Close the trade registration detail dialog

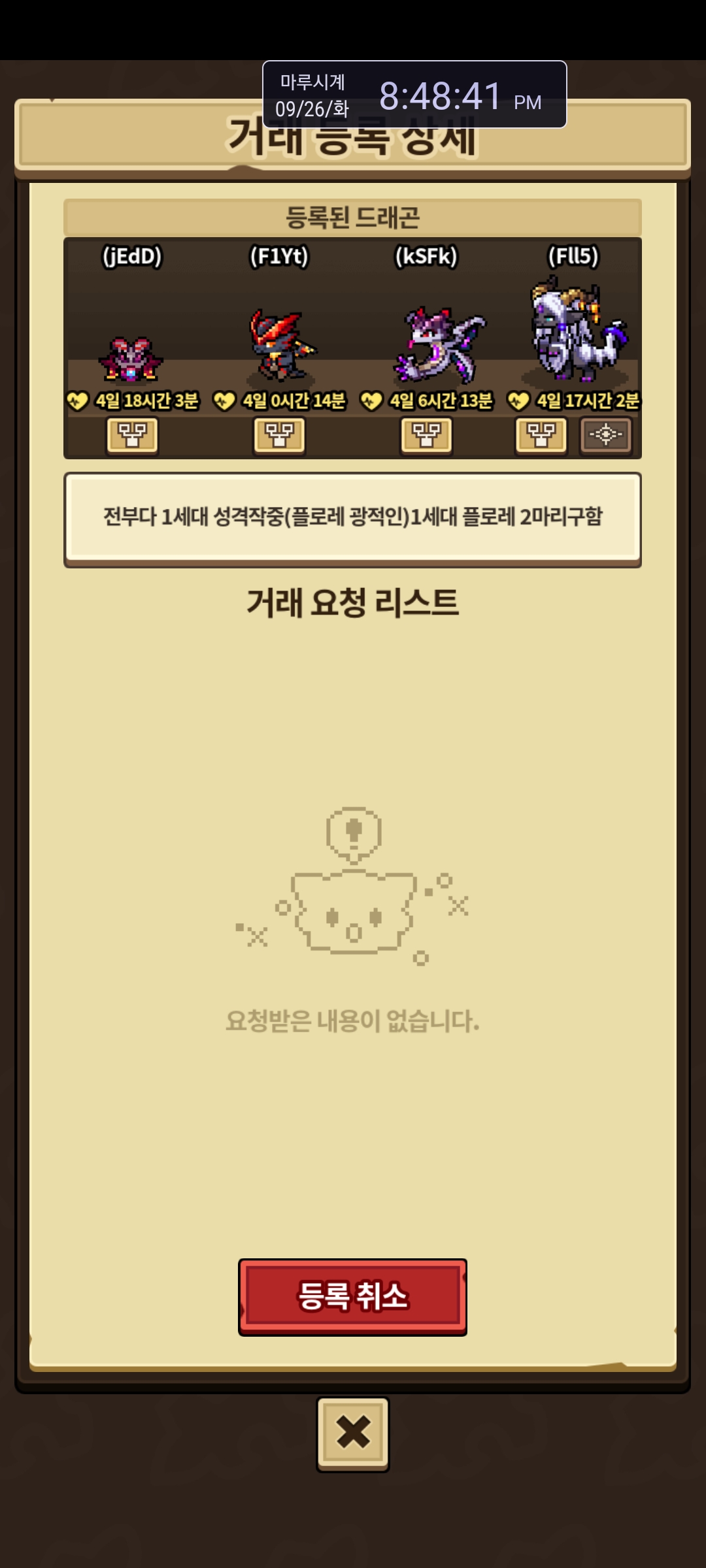pos(353,1434)
